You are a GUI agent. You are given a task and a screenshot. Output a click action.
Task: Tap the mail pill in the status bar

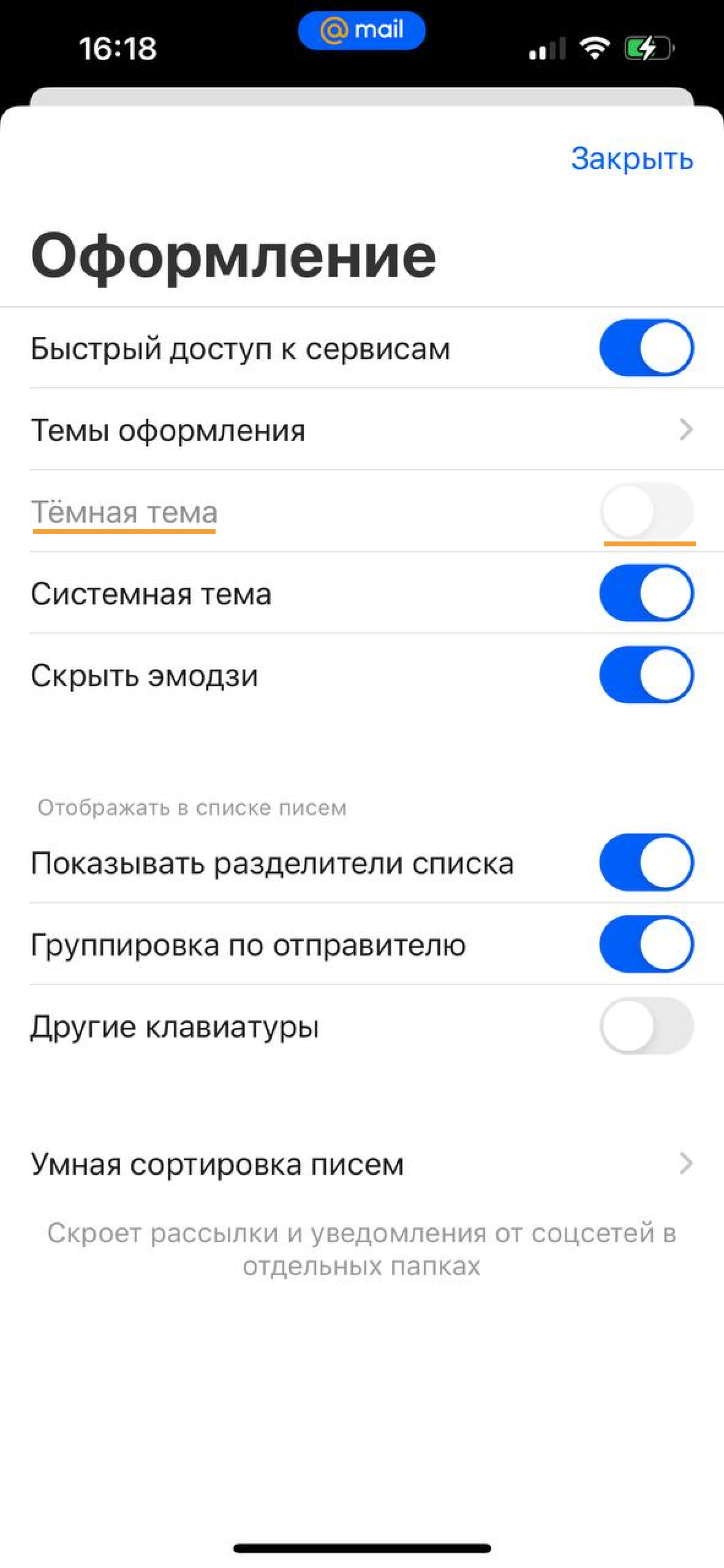click(361, 31)
